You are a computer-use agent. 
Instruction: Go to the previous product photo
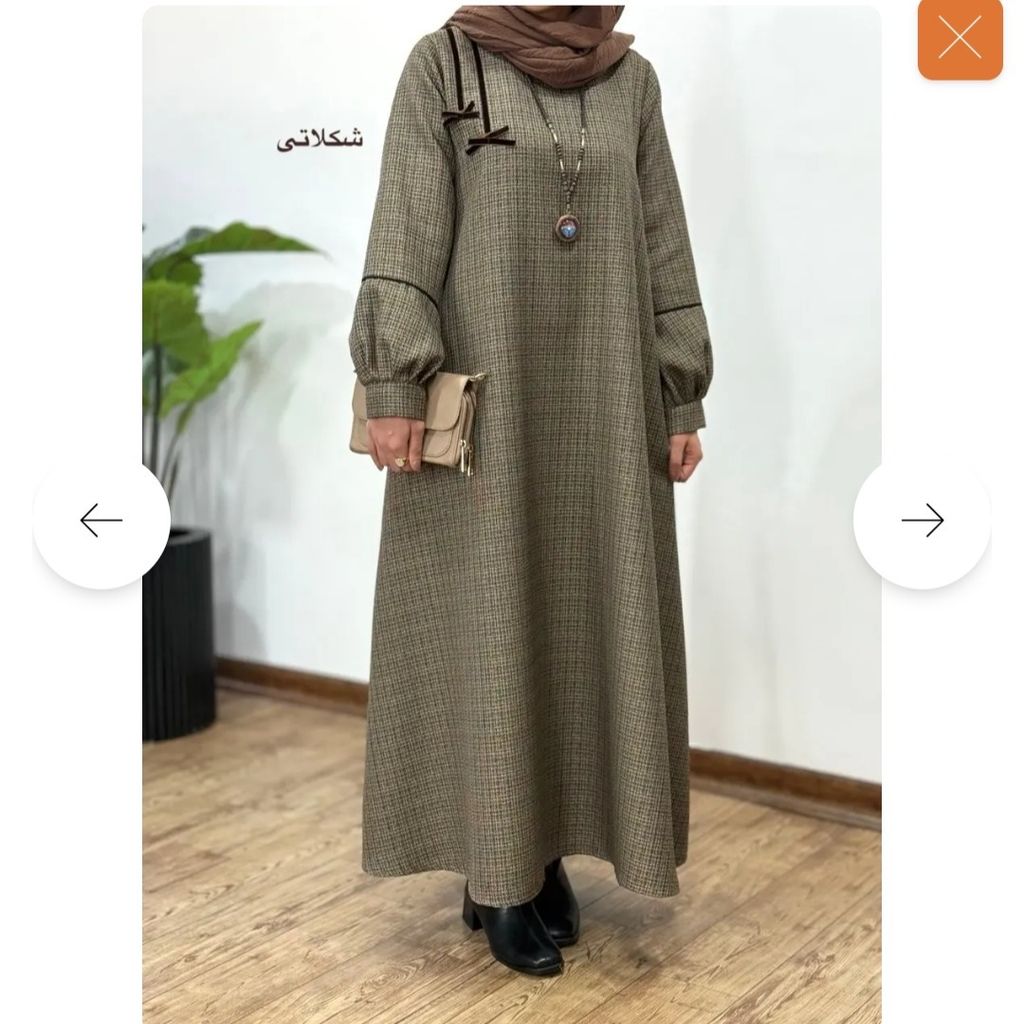[x=101, y=520]
